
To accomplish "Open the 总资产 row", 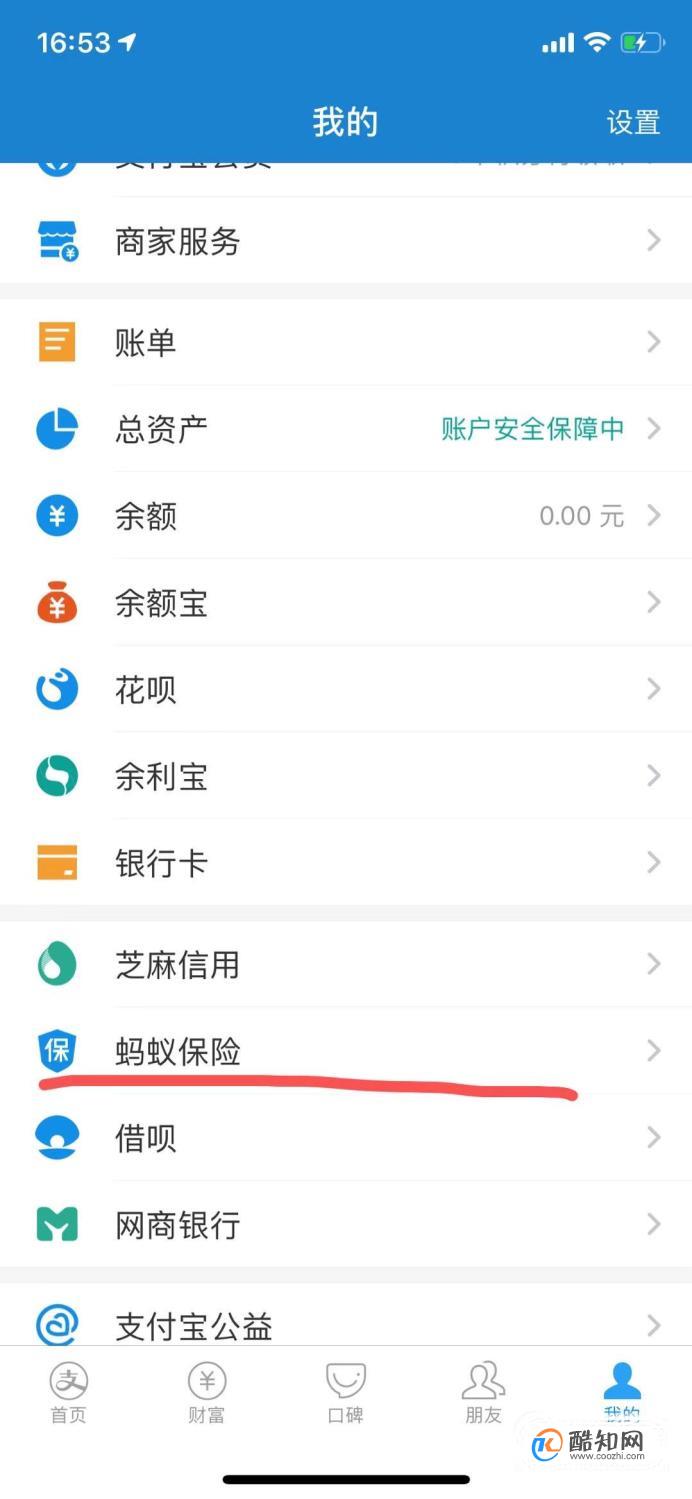I will (346, 429).
